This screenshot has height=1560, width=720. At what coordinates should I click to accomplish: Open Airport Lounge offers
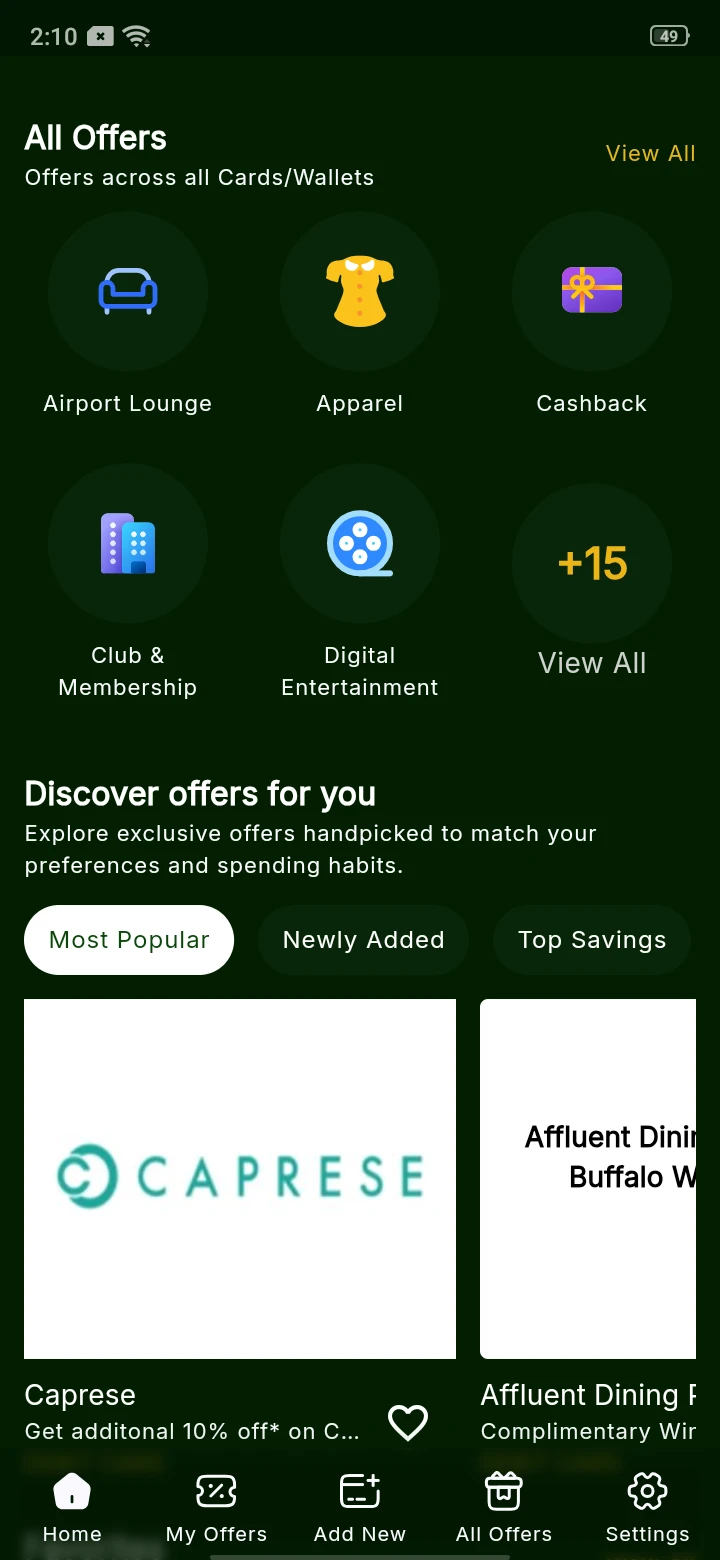point(128,292)
